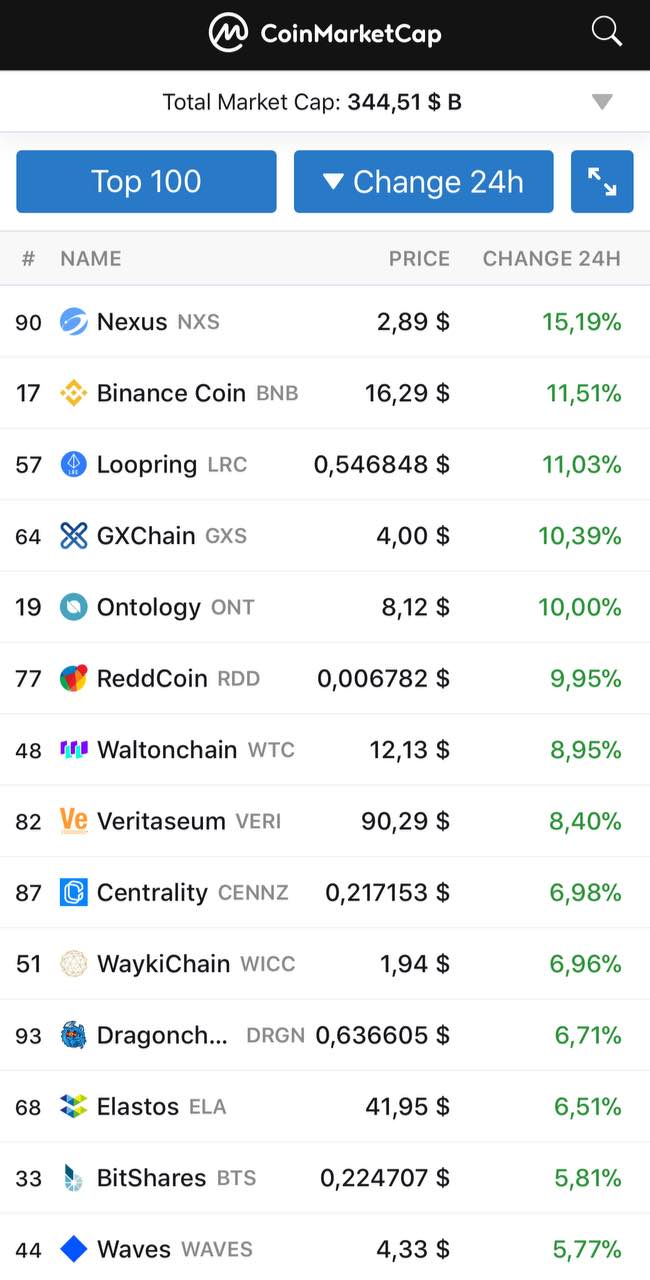Open Centrality CENNZ coin page

point(325,892)
